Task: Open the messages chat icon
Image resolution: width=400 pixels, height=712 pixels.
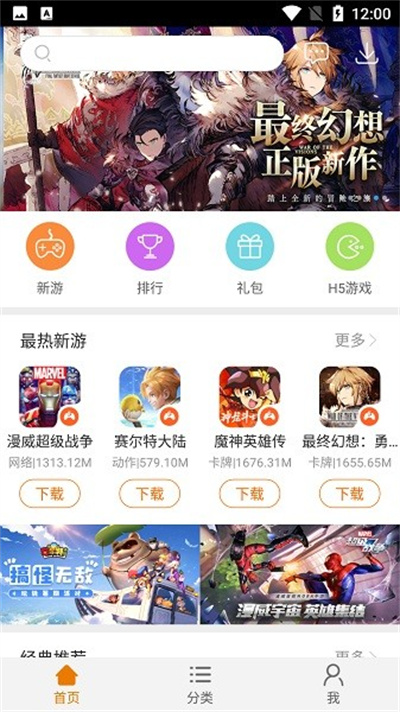Action: [x=316, y=54]
